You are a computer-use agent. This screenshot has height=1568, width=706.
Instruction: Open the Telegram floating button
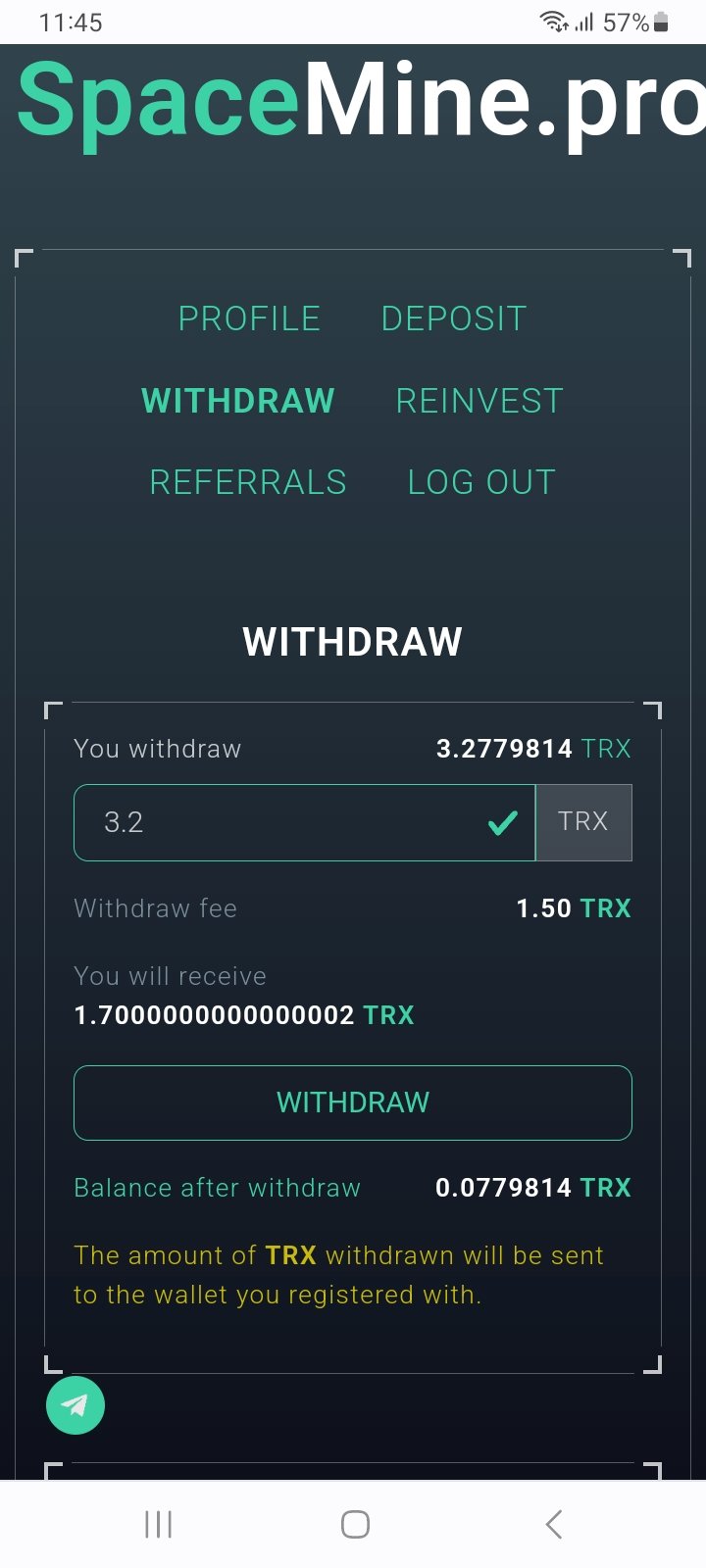(76, 1405)
